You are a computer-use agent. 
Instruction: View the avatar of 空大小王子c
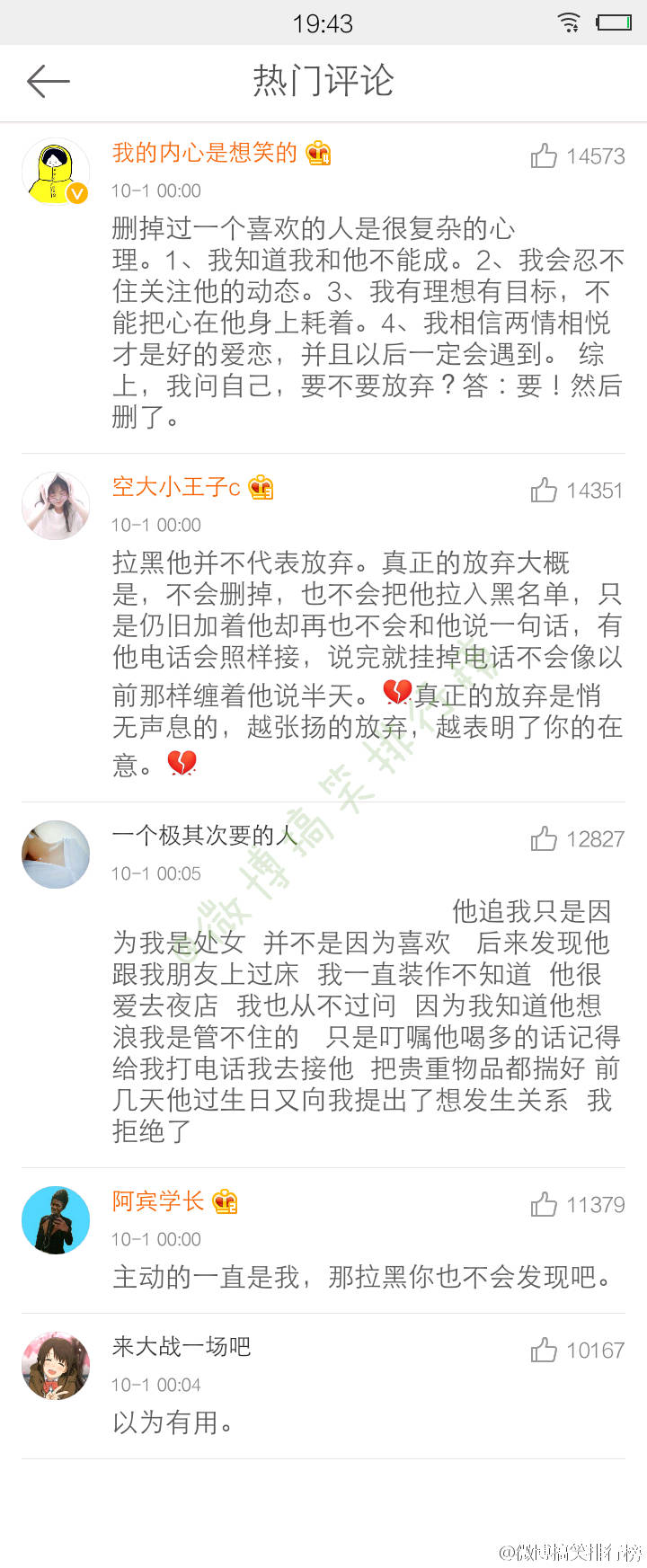click(x=56, y=506)
